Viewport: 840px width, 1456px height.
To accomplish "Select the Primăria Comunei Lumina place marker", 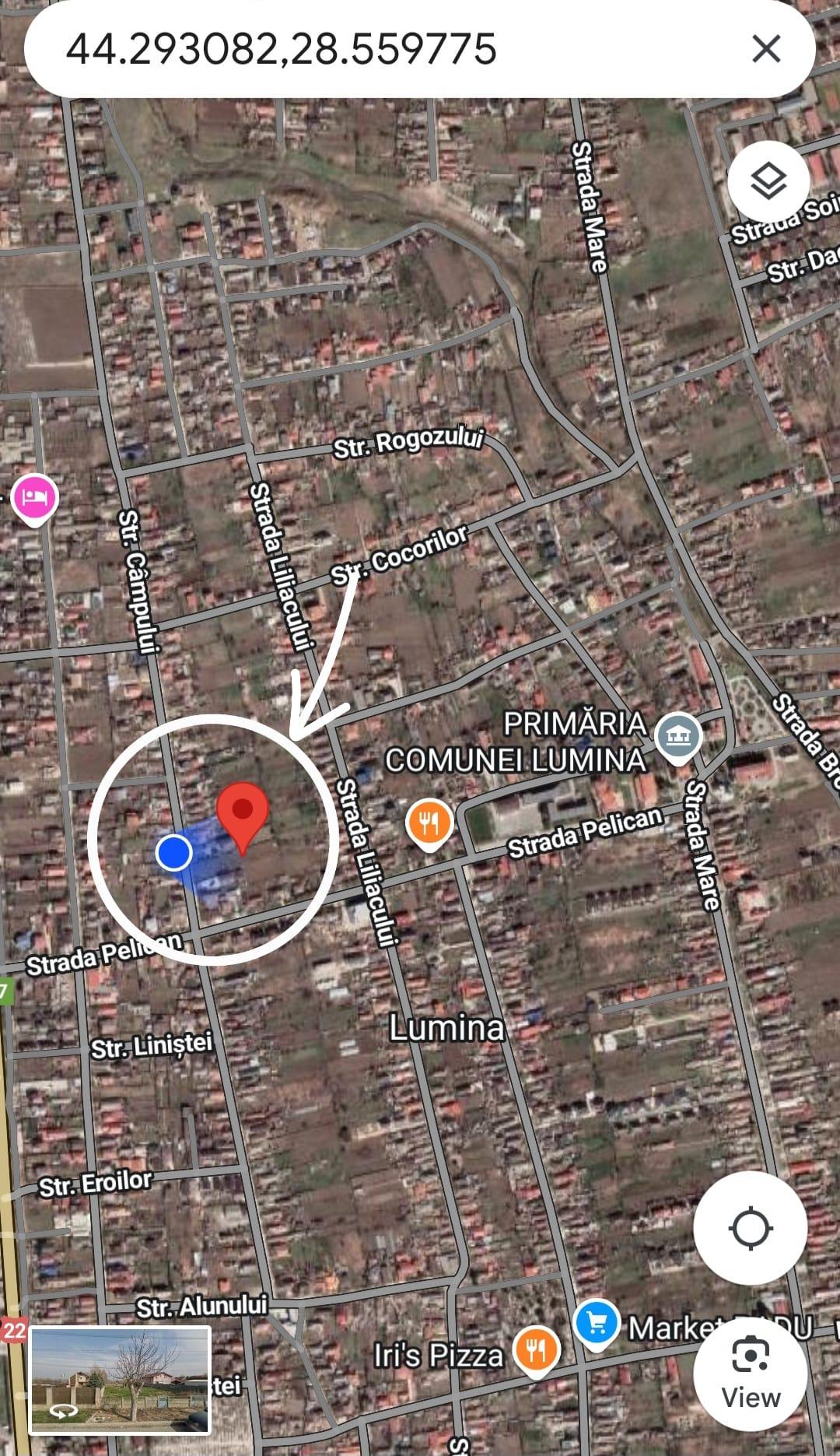I will click(678, 735).
